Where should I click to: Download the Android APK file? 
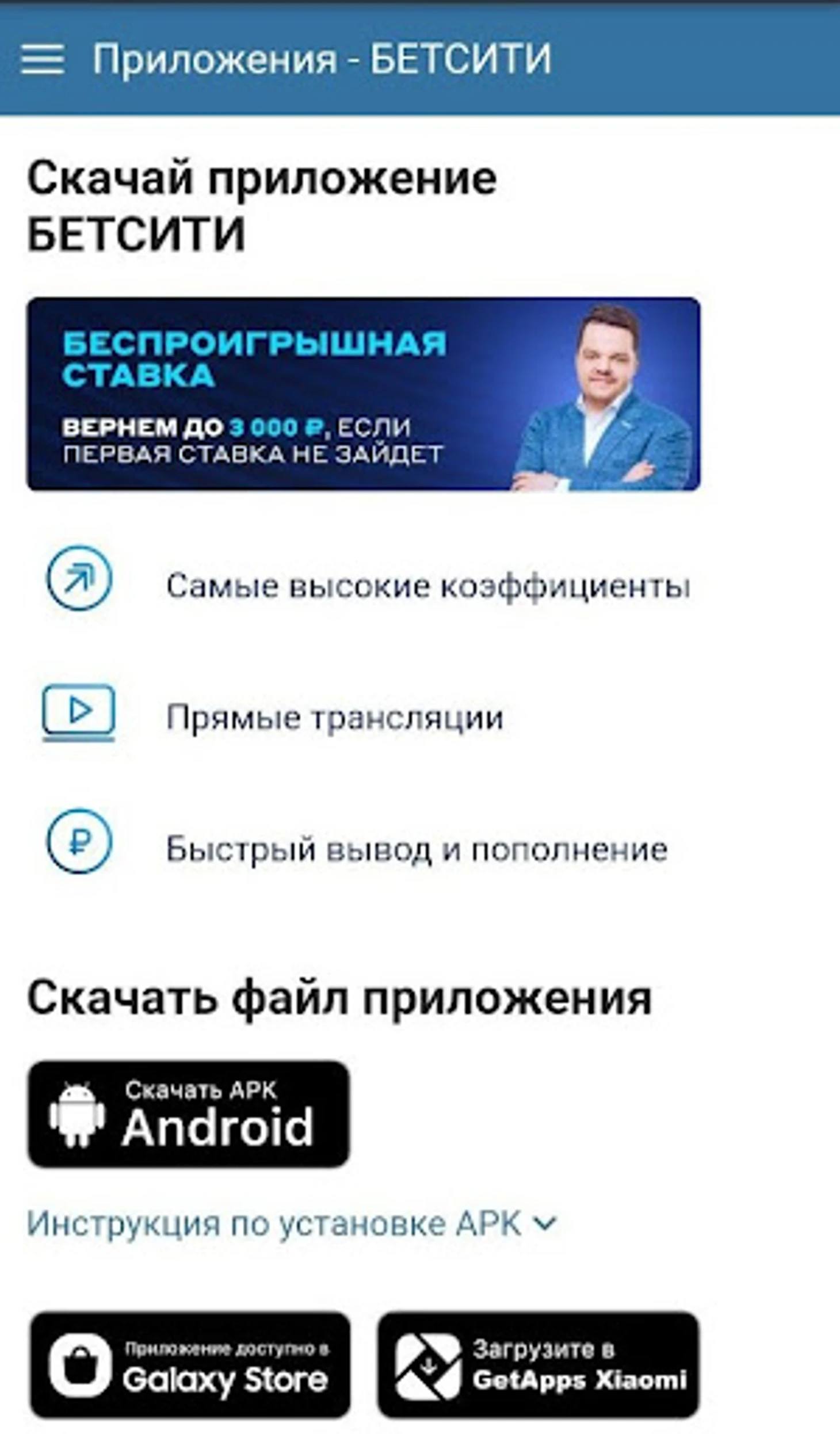(188, 1114)
